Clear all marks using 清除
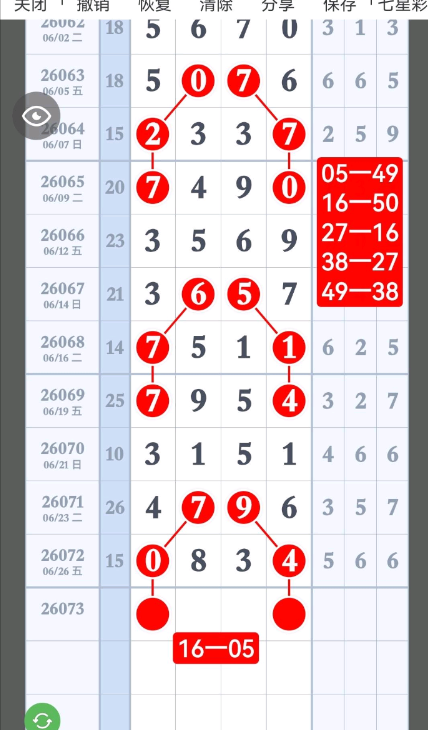This screenshot has height=730, width=428. pos(216,6)
